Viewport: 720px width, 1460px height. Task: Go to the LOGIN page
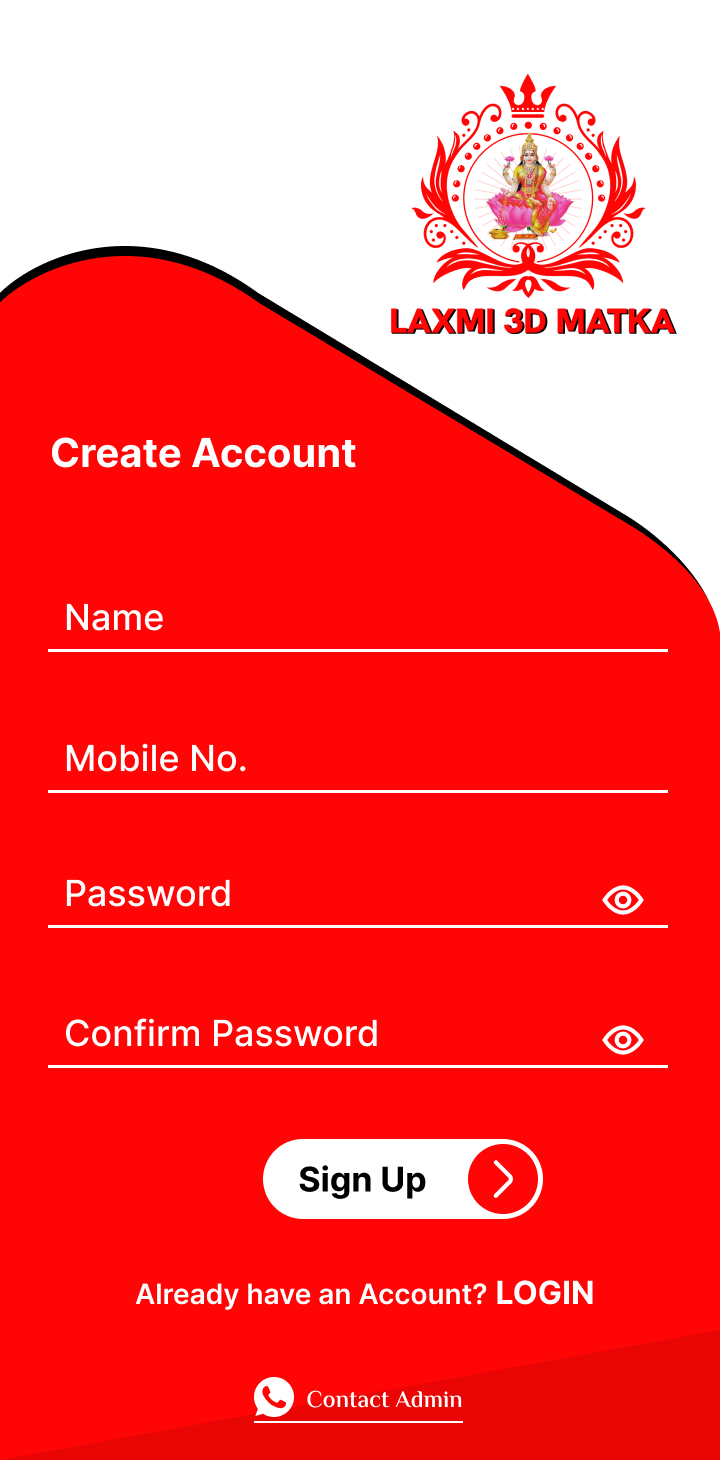click(545, 1293)
